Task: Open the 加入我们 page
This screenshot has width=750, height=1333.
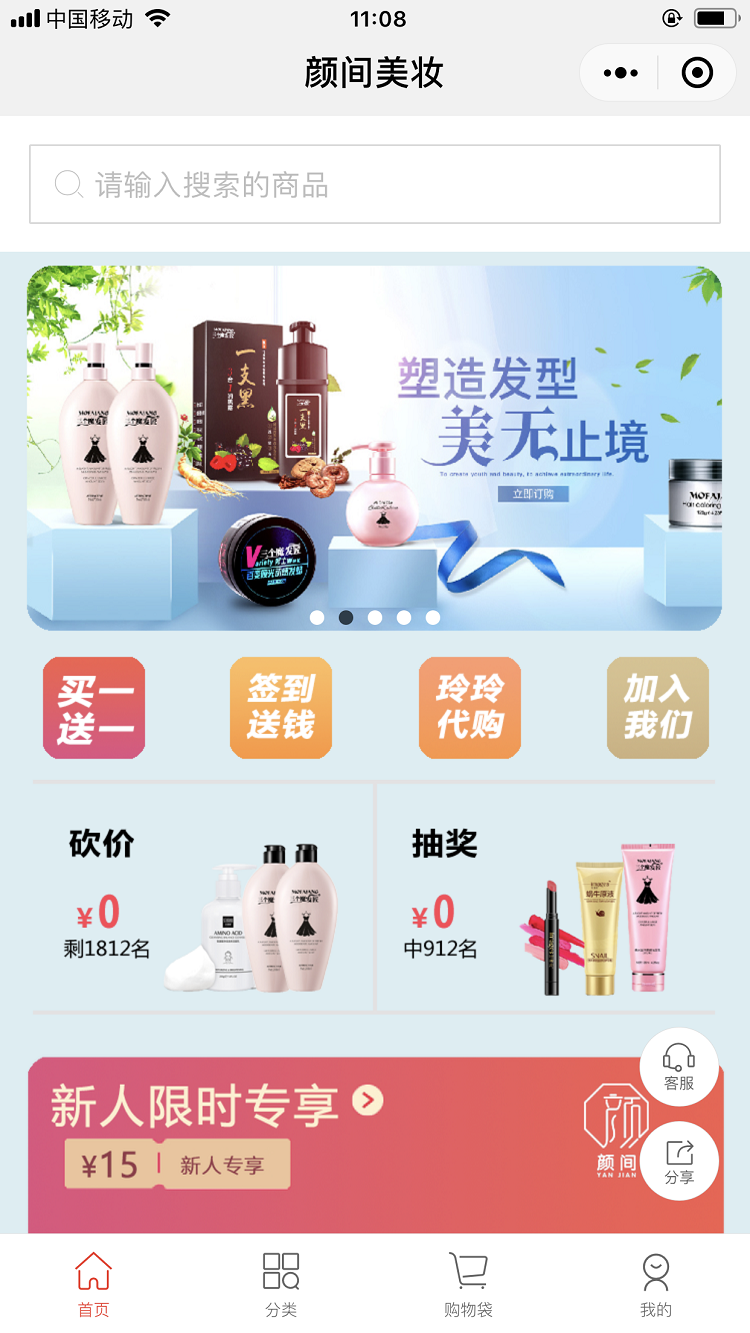Action: (657, 708)
